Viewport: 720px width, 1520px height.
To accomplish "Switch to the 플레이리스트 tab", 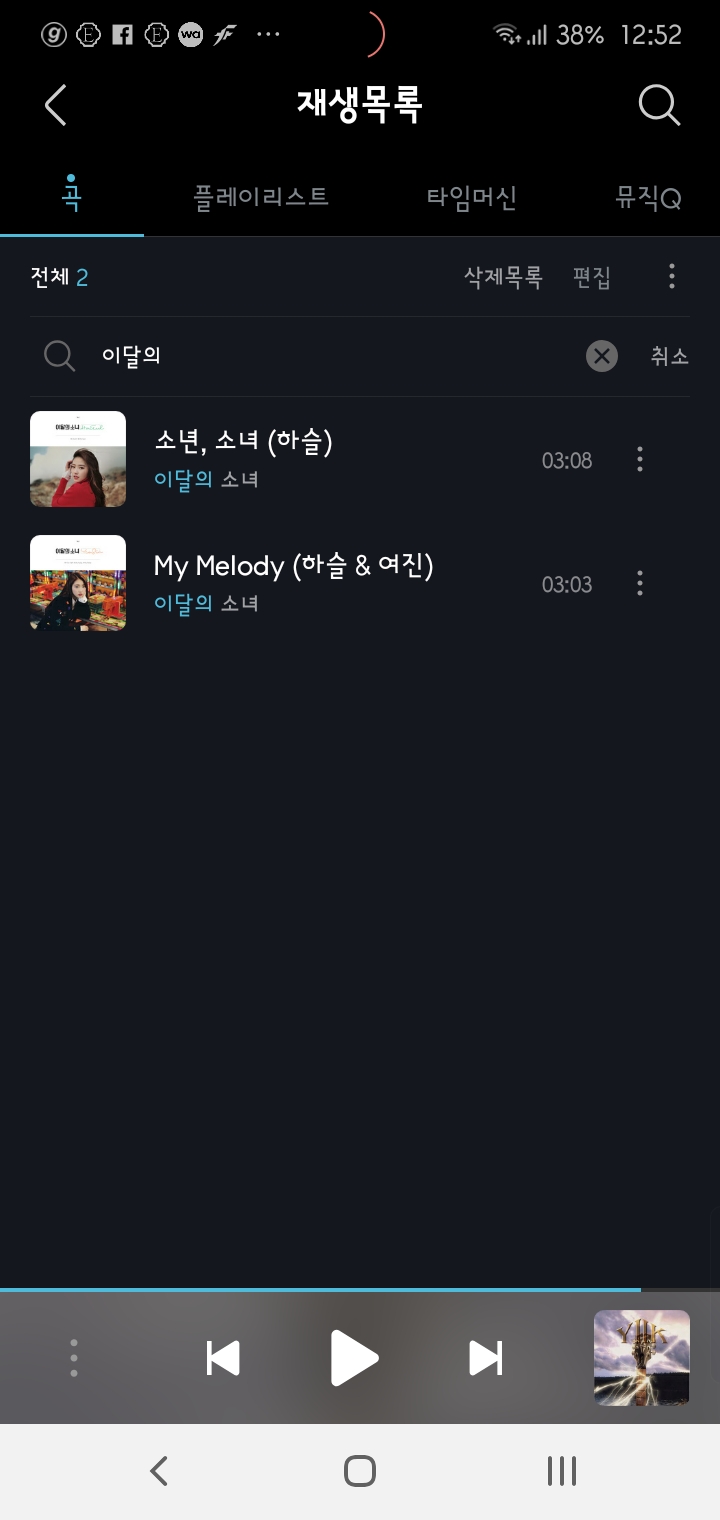I will (x=261, y=197).
